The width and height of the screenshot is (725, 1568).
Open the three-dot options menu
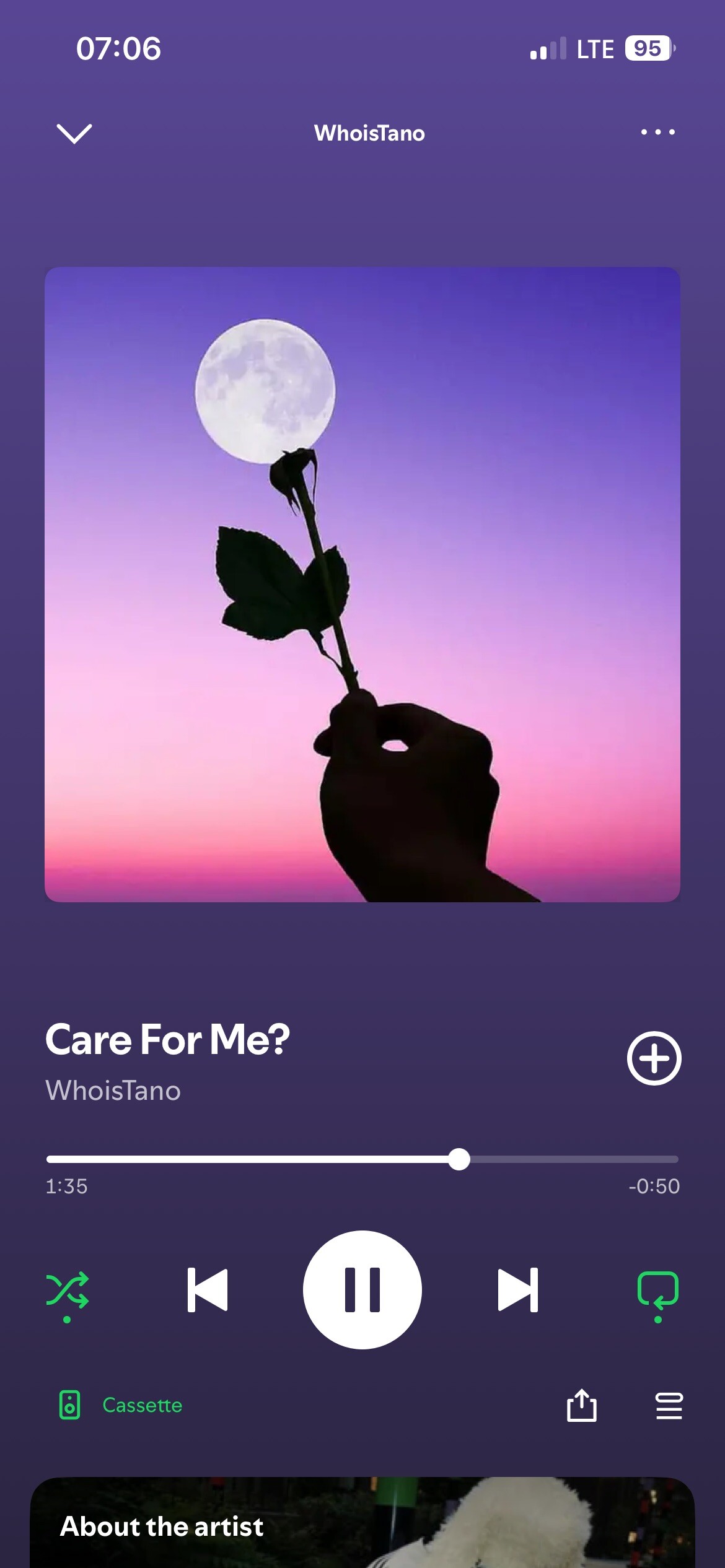[657, 133]
